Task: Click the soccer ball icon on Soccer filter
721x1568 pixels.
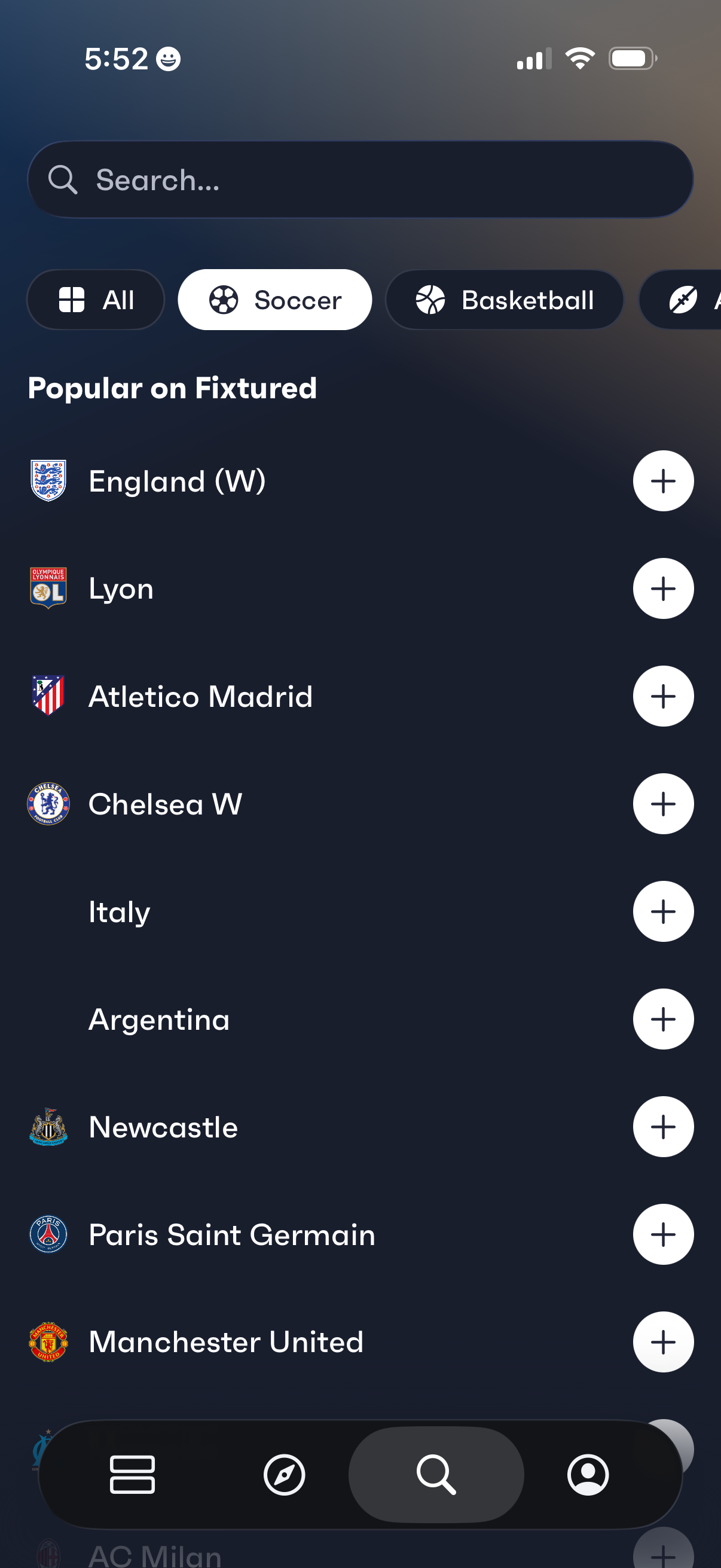Action: [x=224, y=300]
